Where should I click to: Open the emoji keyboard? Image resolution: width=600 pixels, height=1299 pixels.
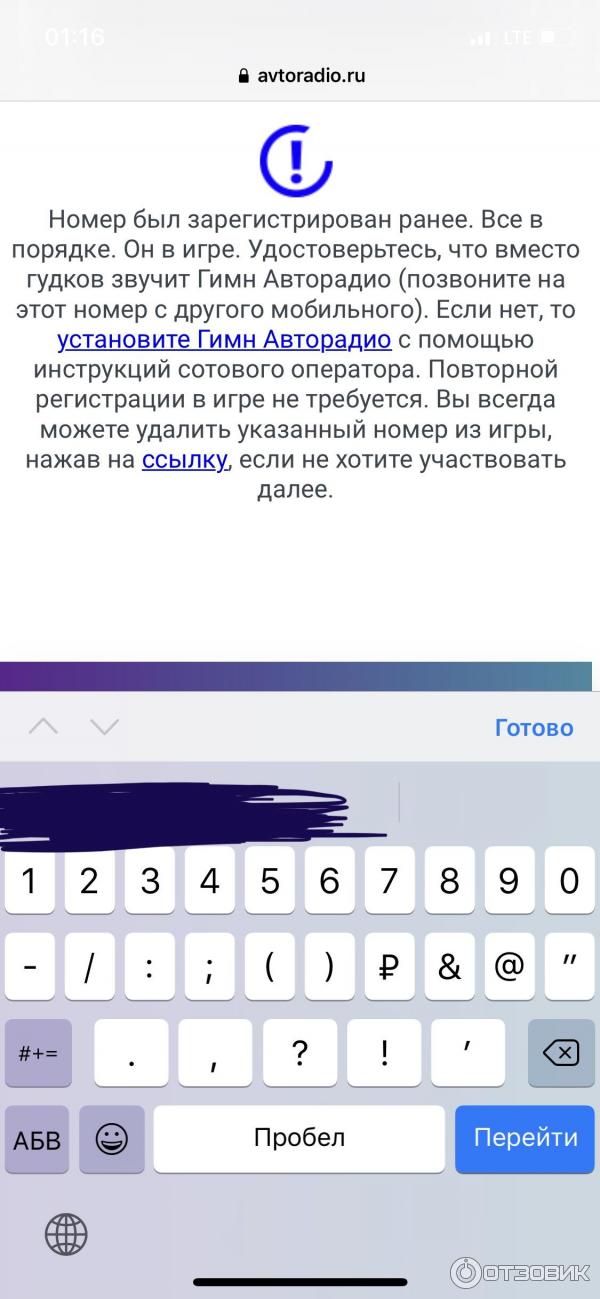[111, 1138]
